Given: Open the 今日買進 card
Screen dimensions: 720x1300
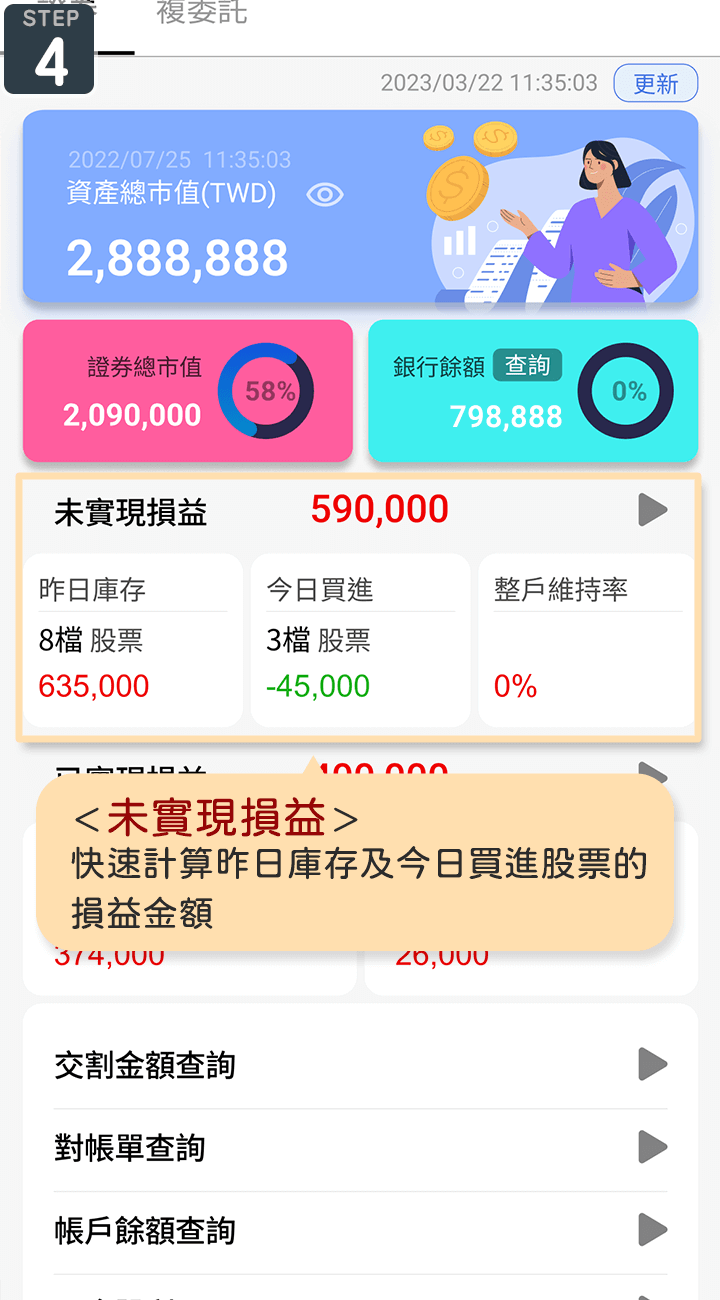Looking at the screenshot, I should point(360,640).
